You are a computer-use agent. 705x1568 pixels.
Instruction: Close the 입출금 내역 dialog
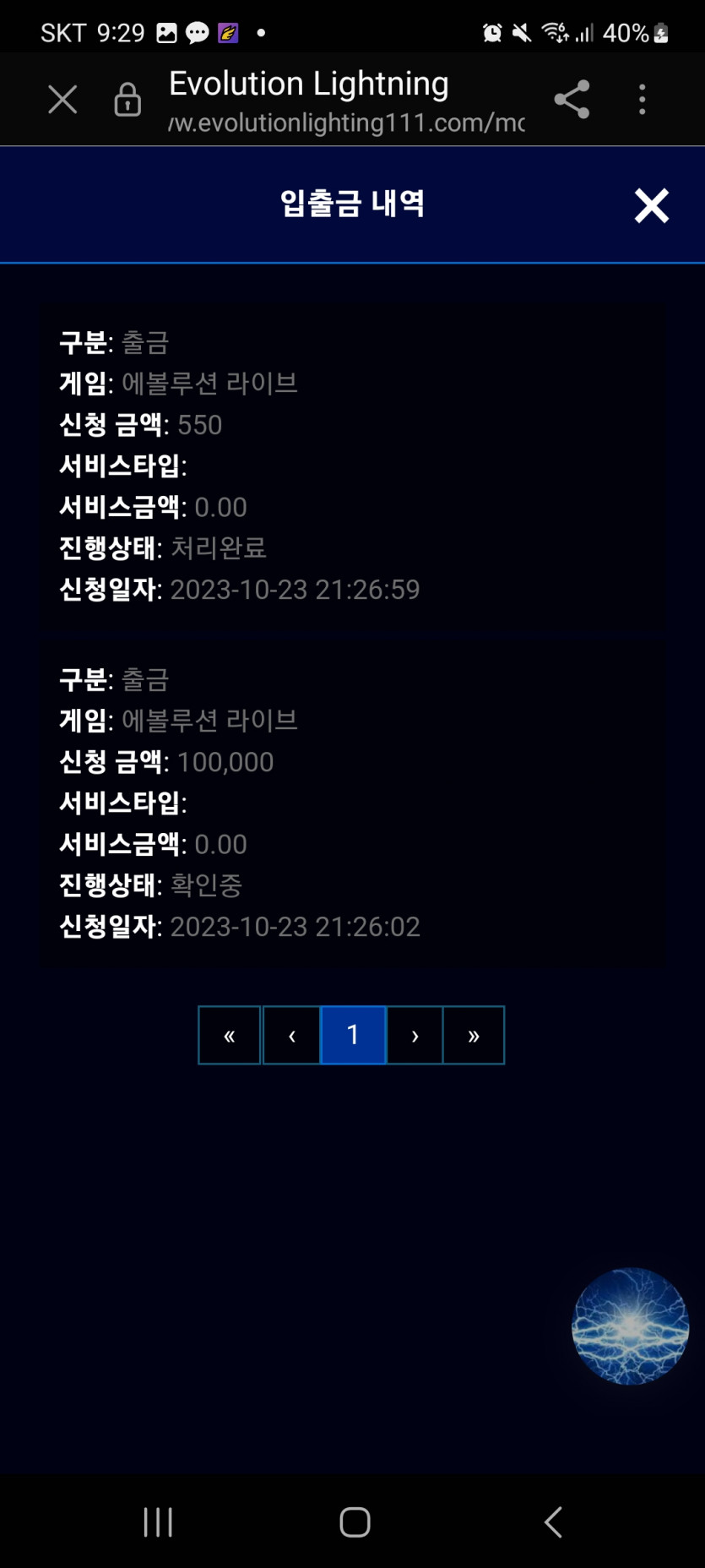[652, 205]
